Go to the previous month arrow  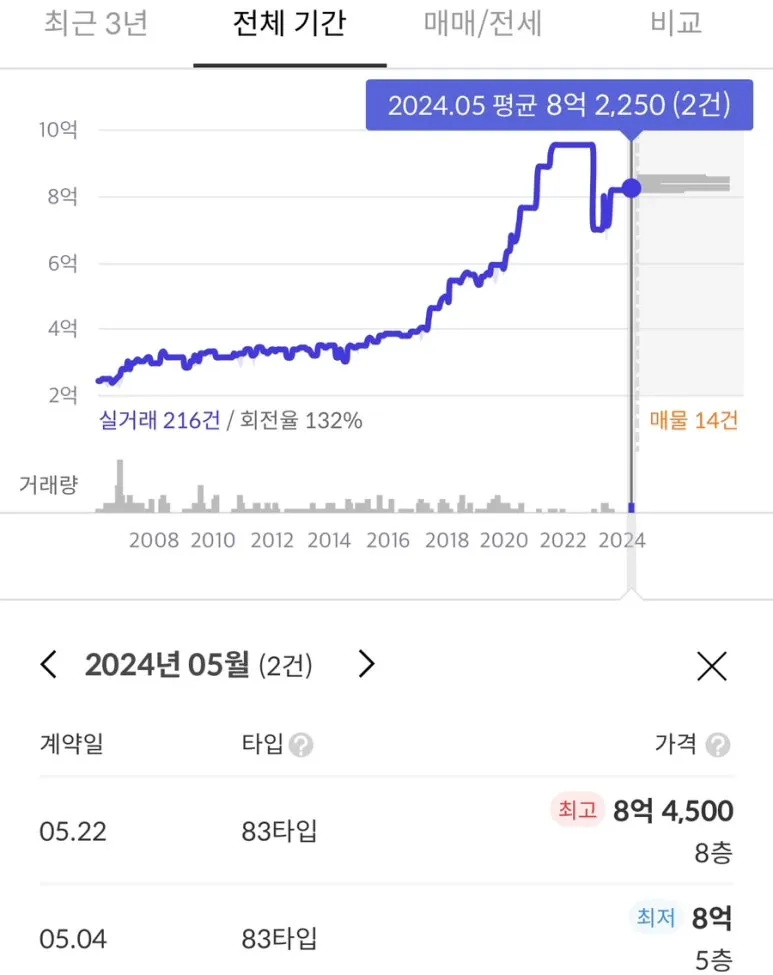tap(49, 664)
